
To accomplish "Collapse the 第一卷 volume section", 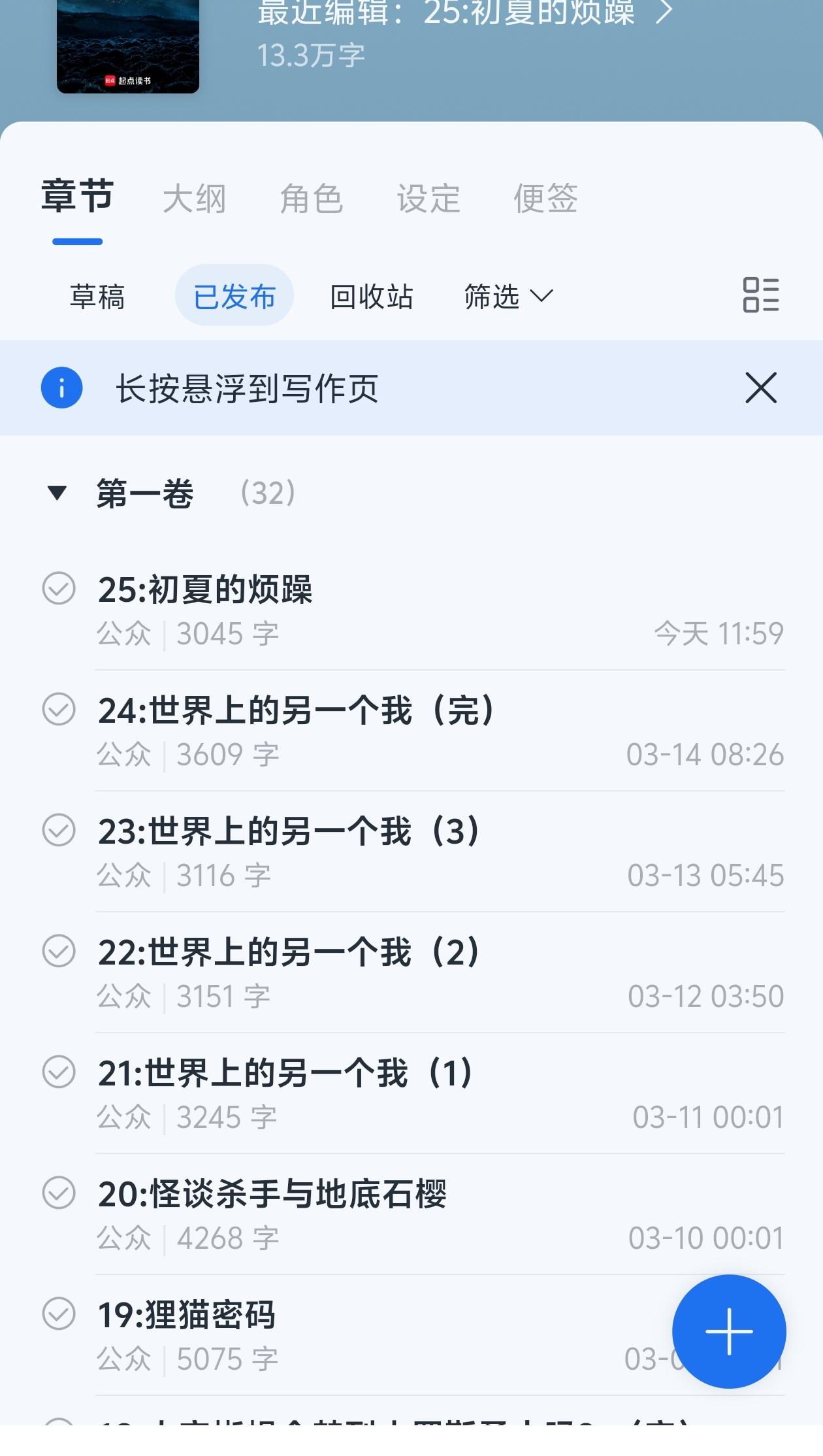I will (57, 493).
